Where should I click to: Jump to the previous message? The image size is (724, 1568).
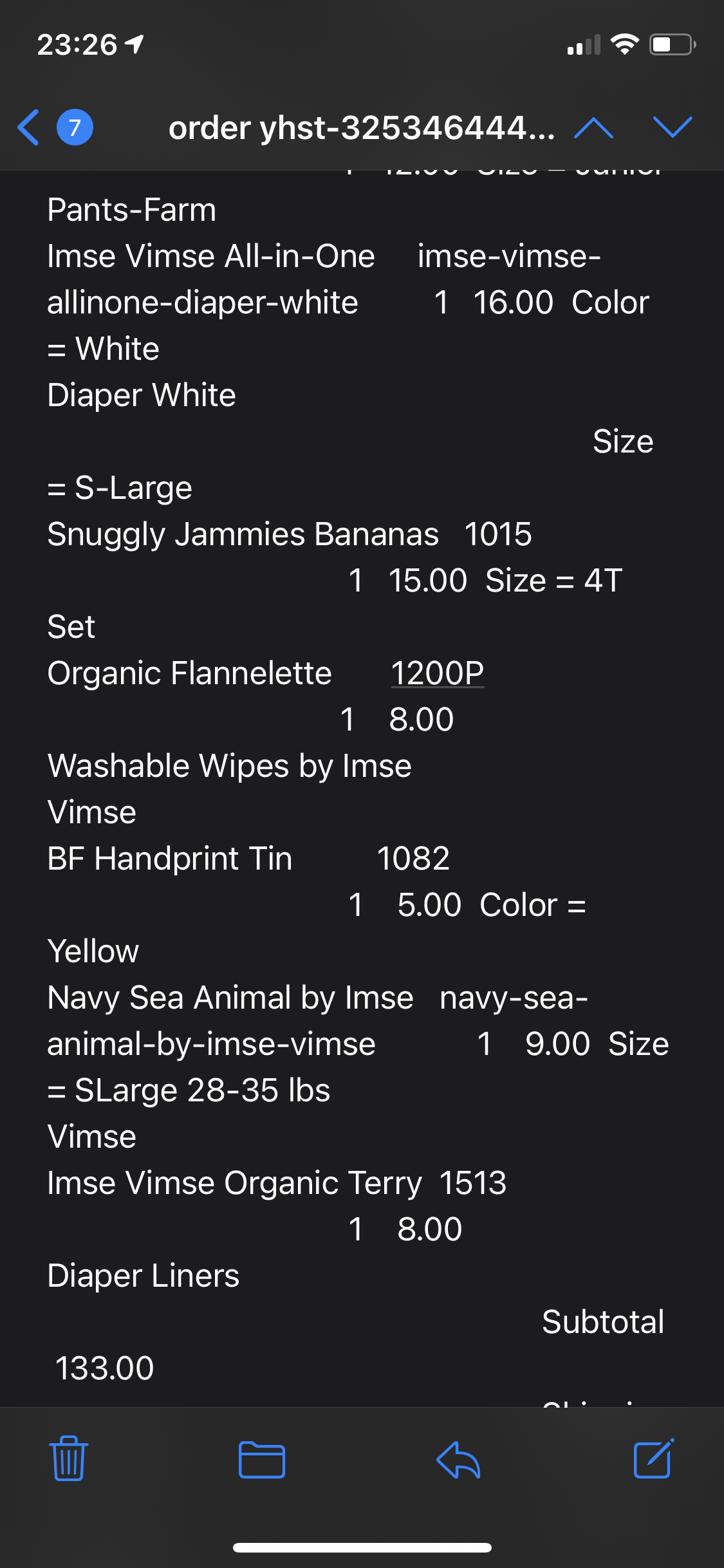point(593,127)
